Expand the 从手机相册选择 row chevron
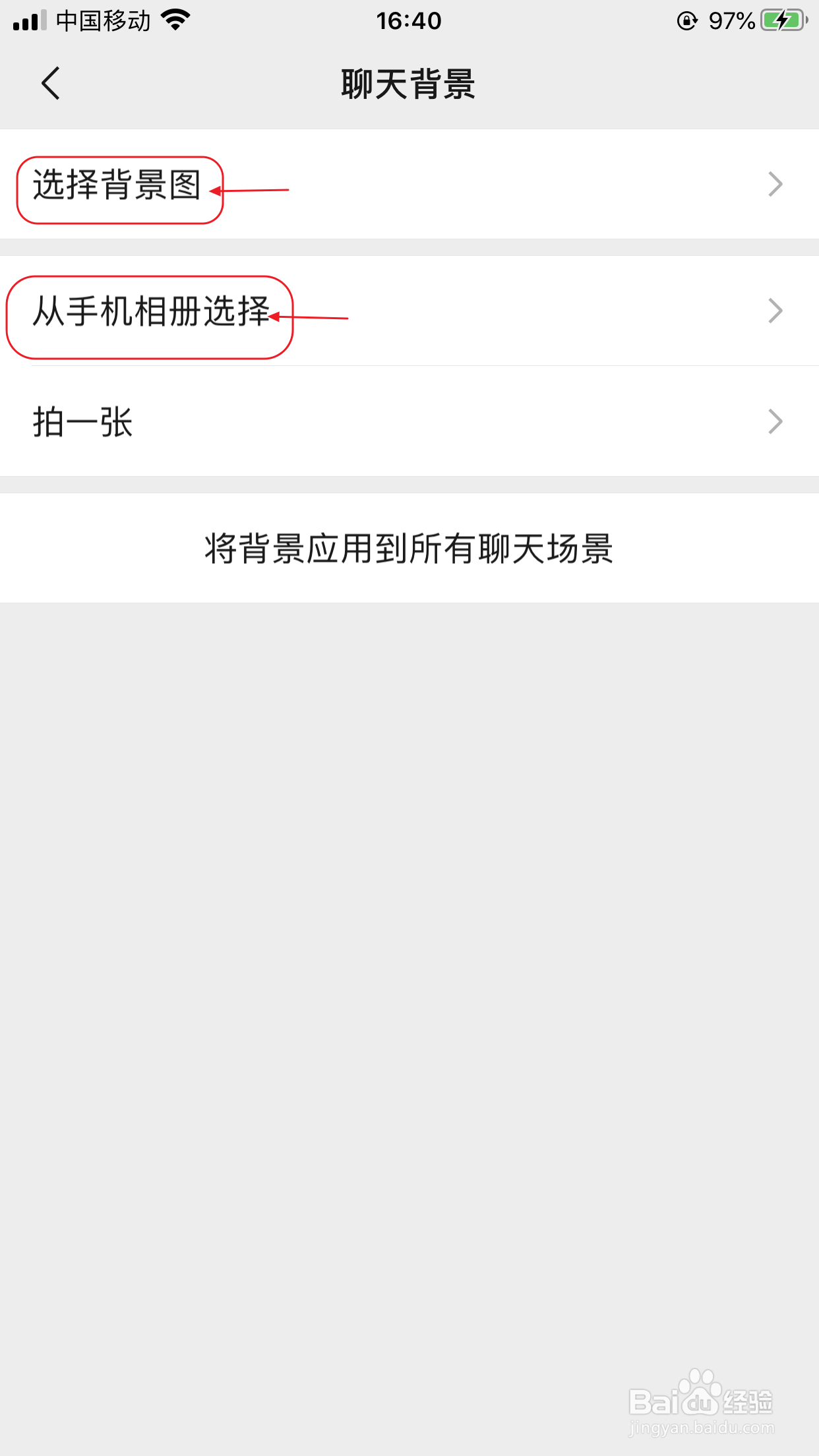Screen dimensions: 819x1456 (774, 311)
